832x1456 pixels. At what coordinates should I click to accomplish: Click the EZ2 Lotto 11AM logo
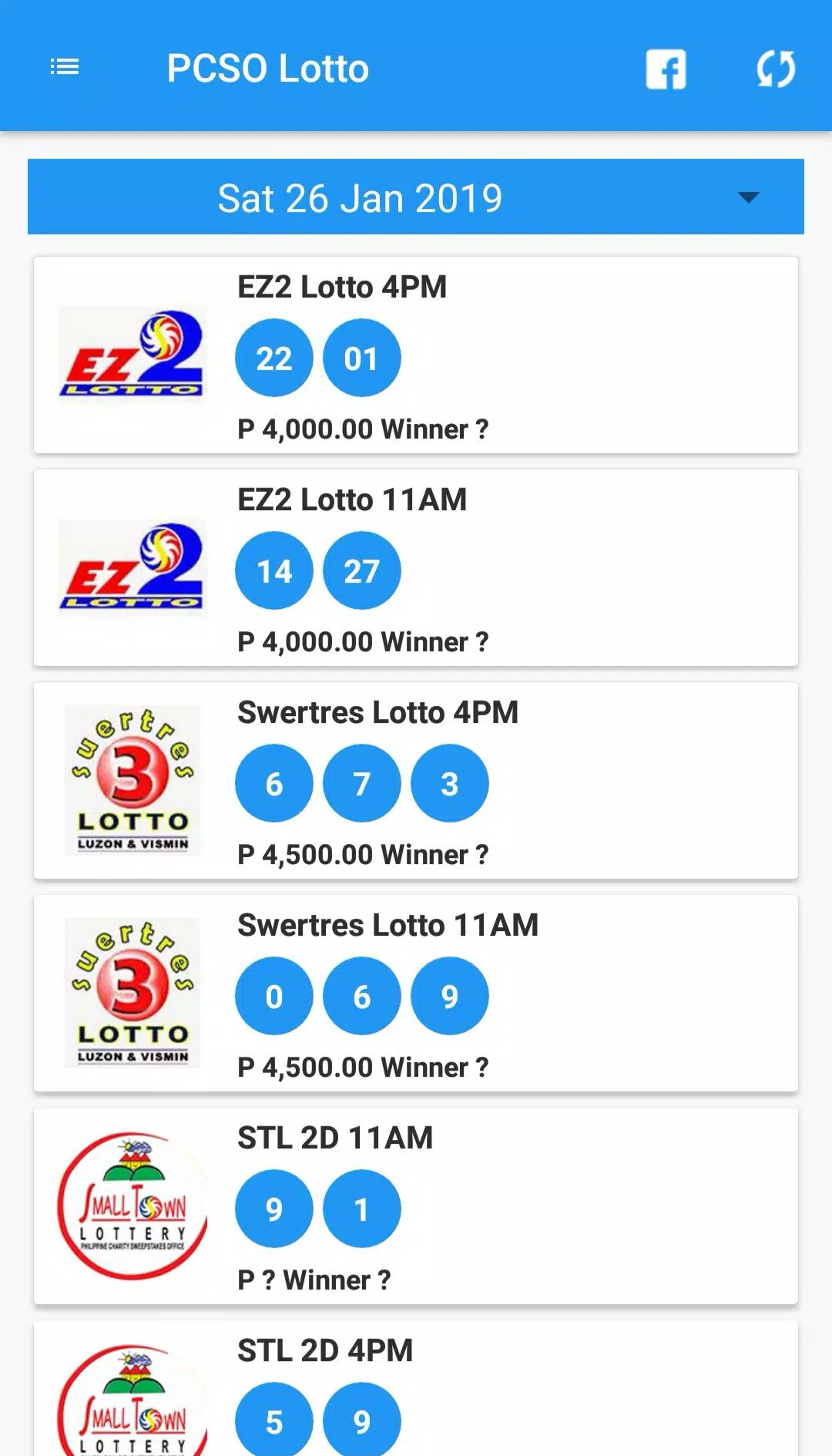[x=132, y=568]
